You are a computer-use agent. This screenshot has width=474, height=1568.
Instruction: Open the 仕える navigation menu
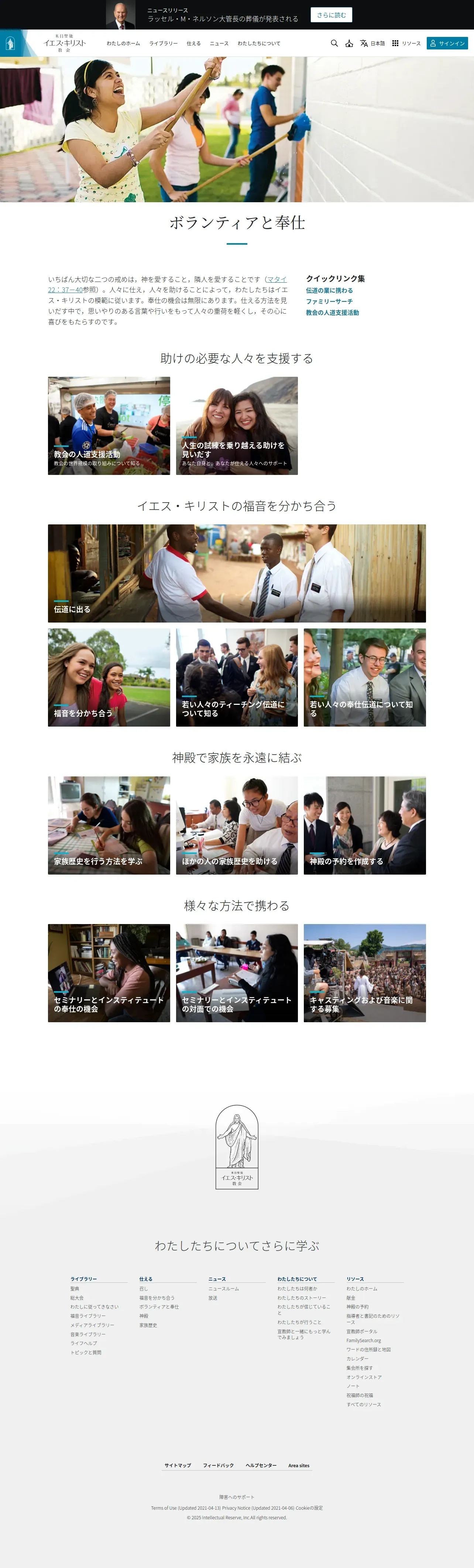point(194,43)
